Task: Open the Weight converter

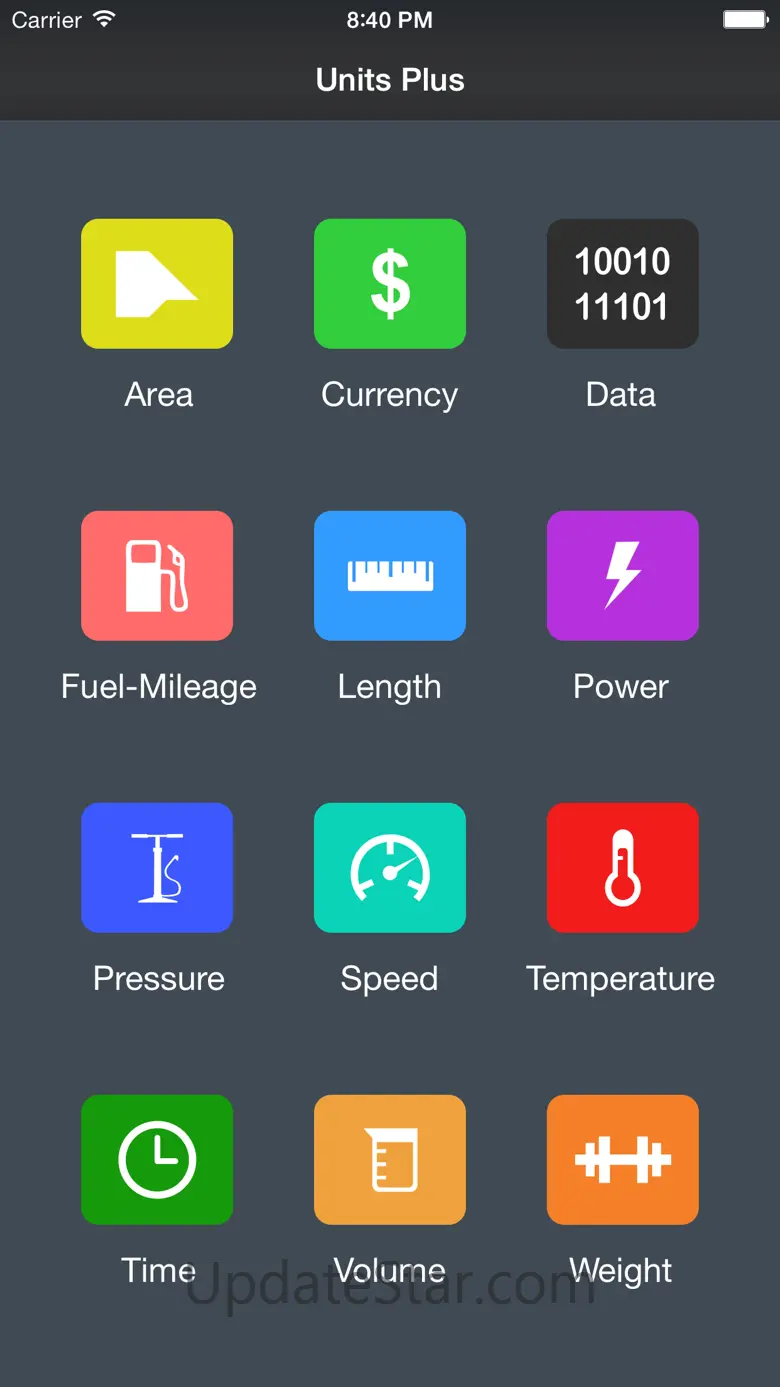Action: tap(622, 1160)
